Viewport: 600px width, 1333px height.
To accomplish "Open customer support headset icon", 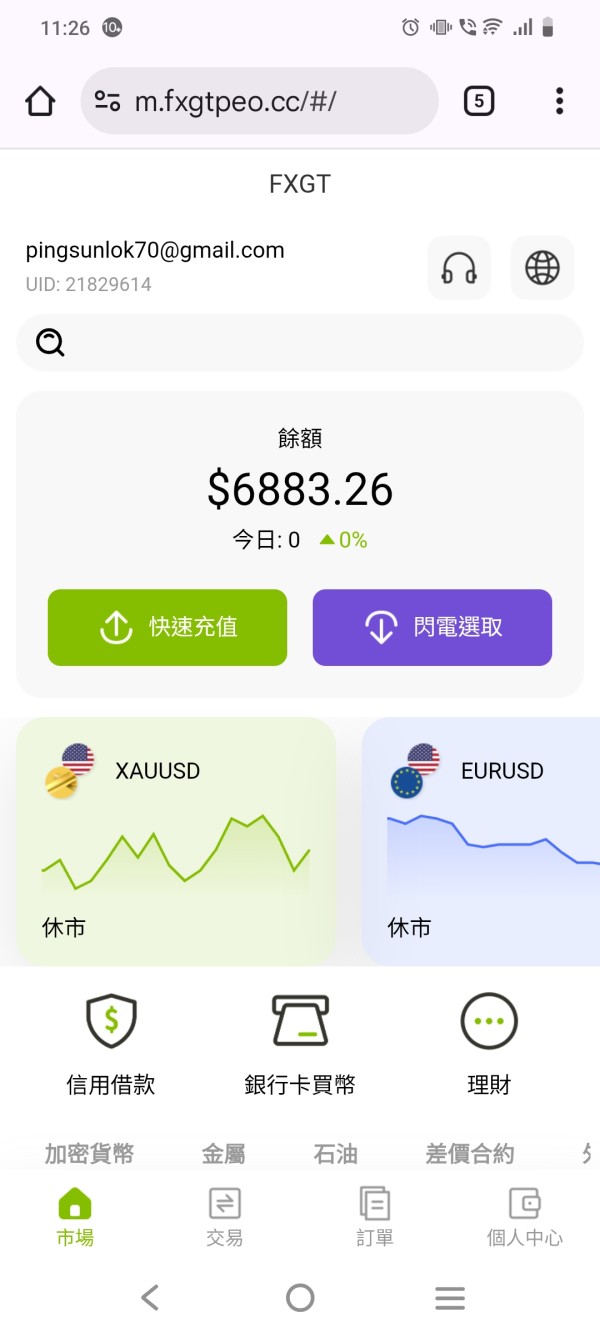I will 459,268.
